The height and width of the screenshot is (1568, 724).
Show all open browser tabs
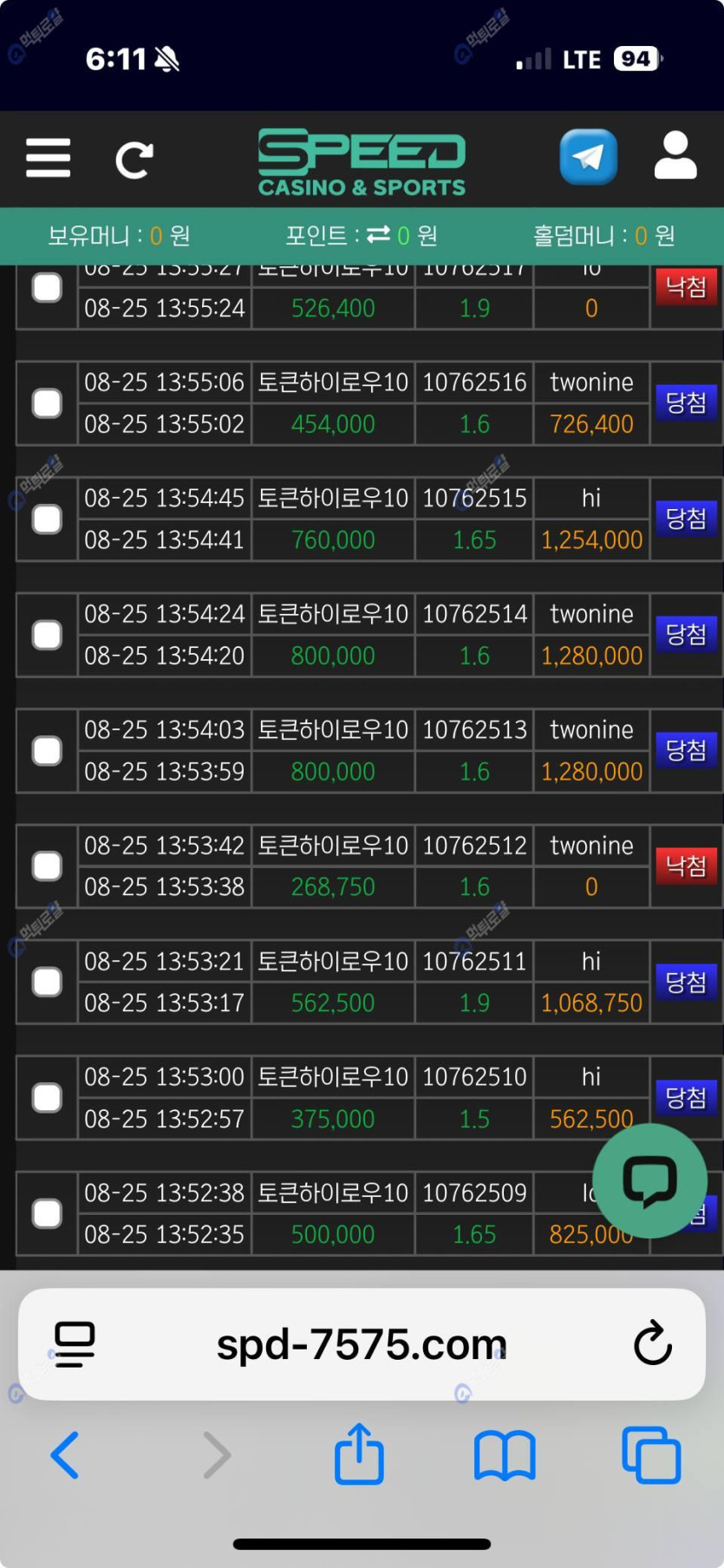(x=651, y=1454)
